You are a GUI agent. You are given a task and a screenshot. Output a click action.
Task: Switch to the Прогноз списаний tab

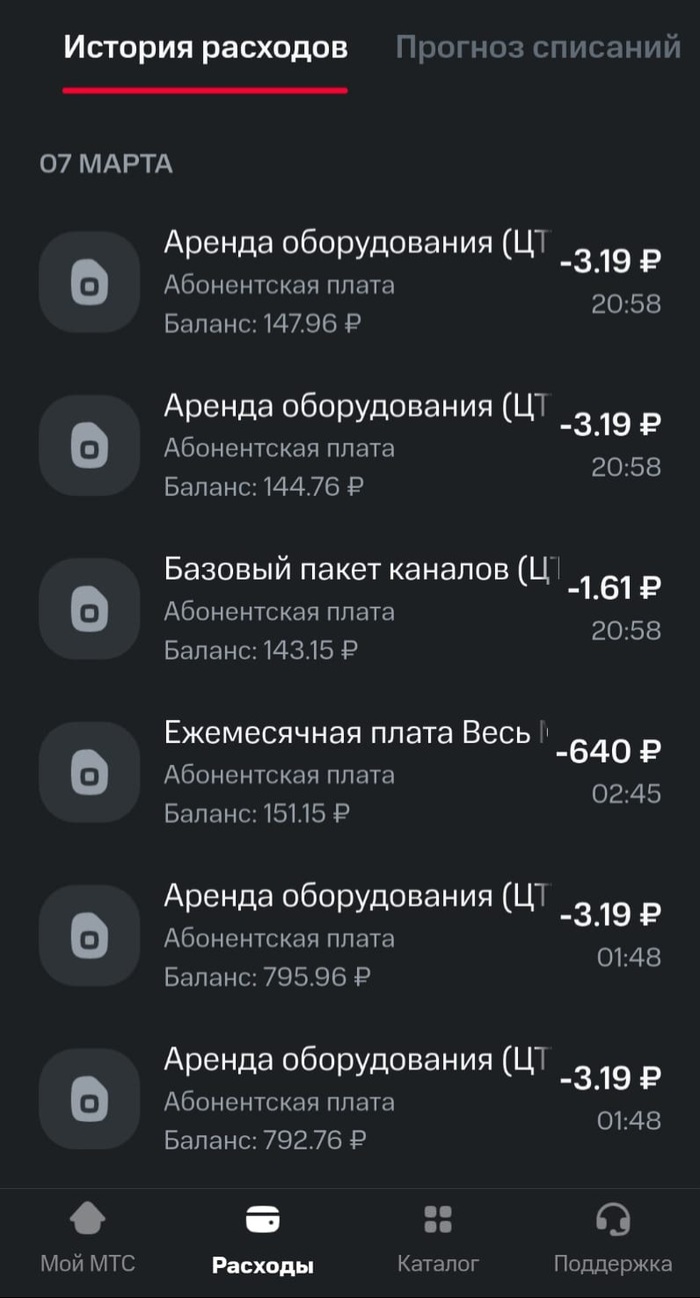(538, 48)
